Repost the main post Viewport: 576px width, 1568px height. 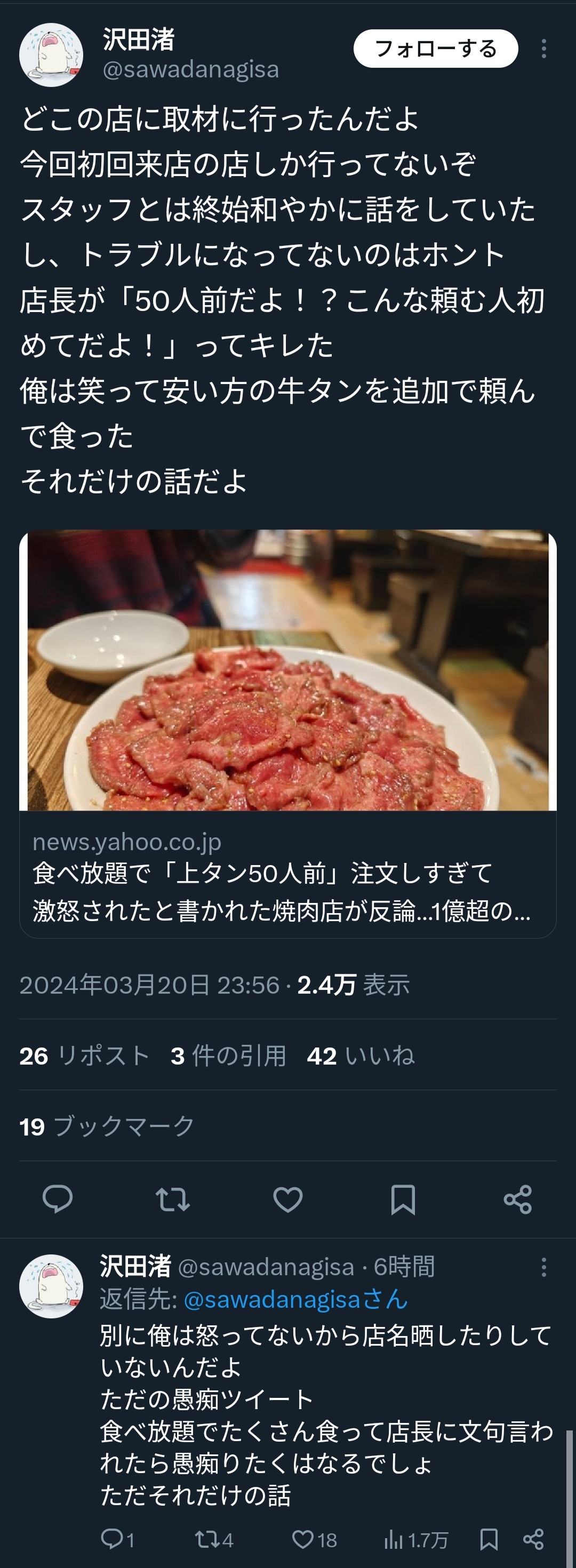173,1199
